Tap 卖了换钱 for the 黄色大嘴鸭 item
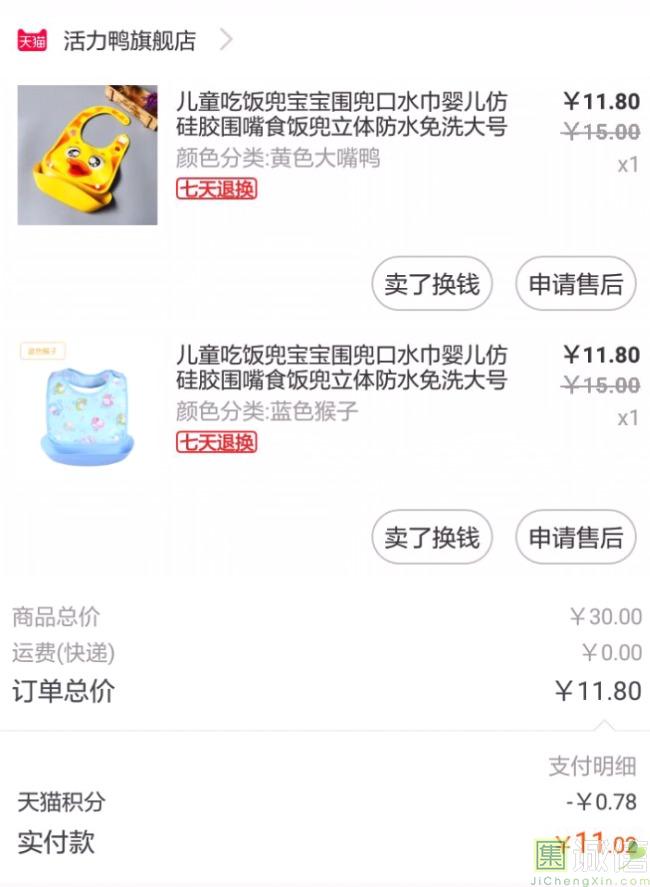This screenshot has height=887, width=650. tap(432, 285)
